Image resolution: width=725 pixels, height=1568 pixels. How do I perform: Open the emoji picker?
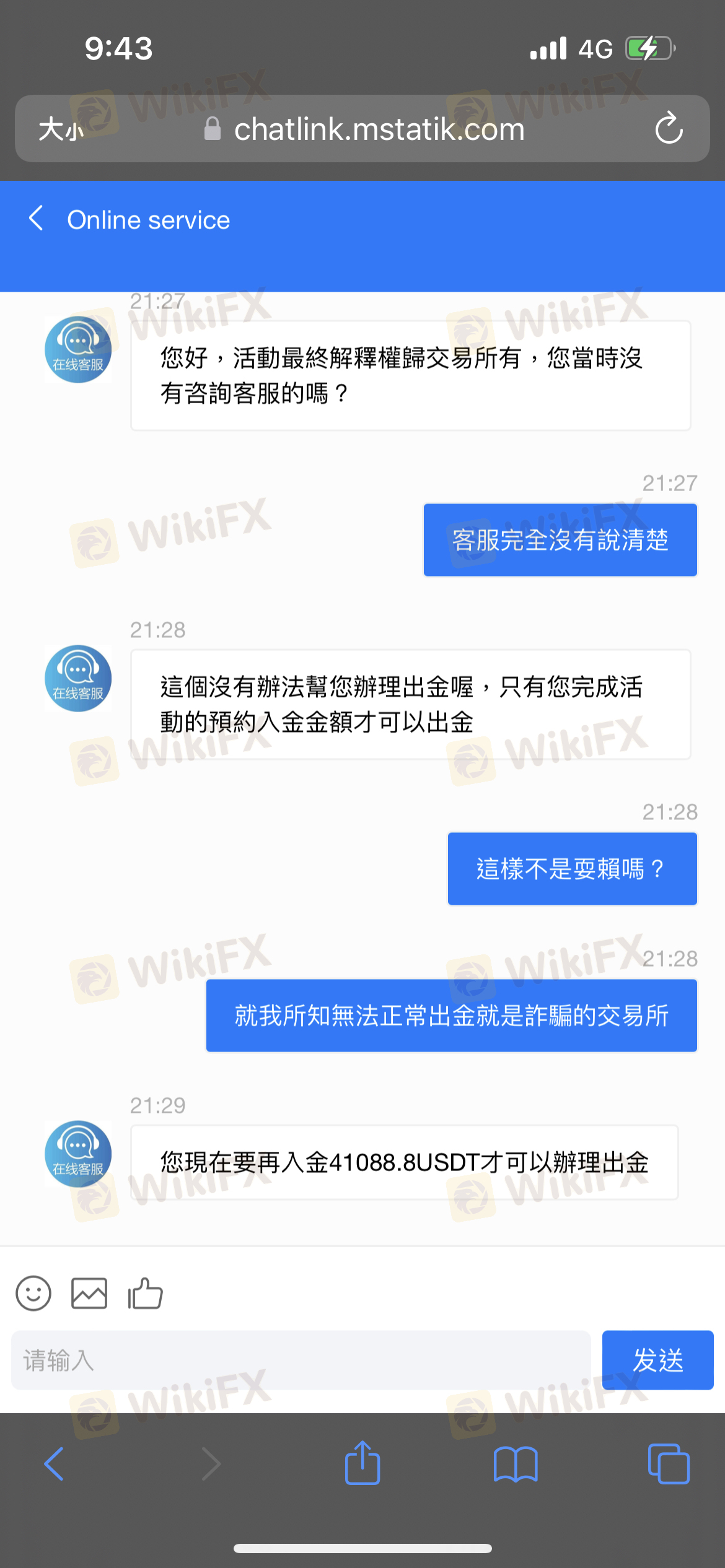click(33, 1293)
